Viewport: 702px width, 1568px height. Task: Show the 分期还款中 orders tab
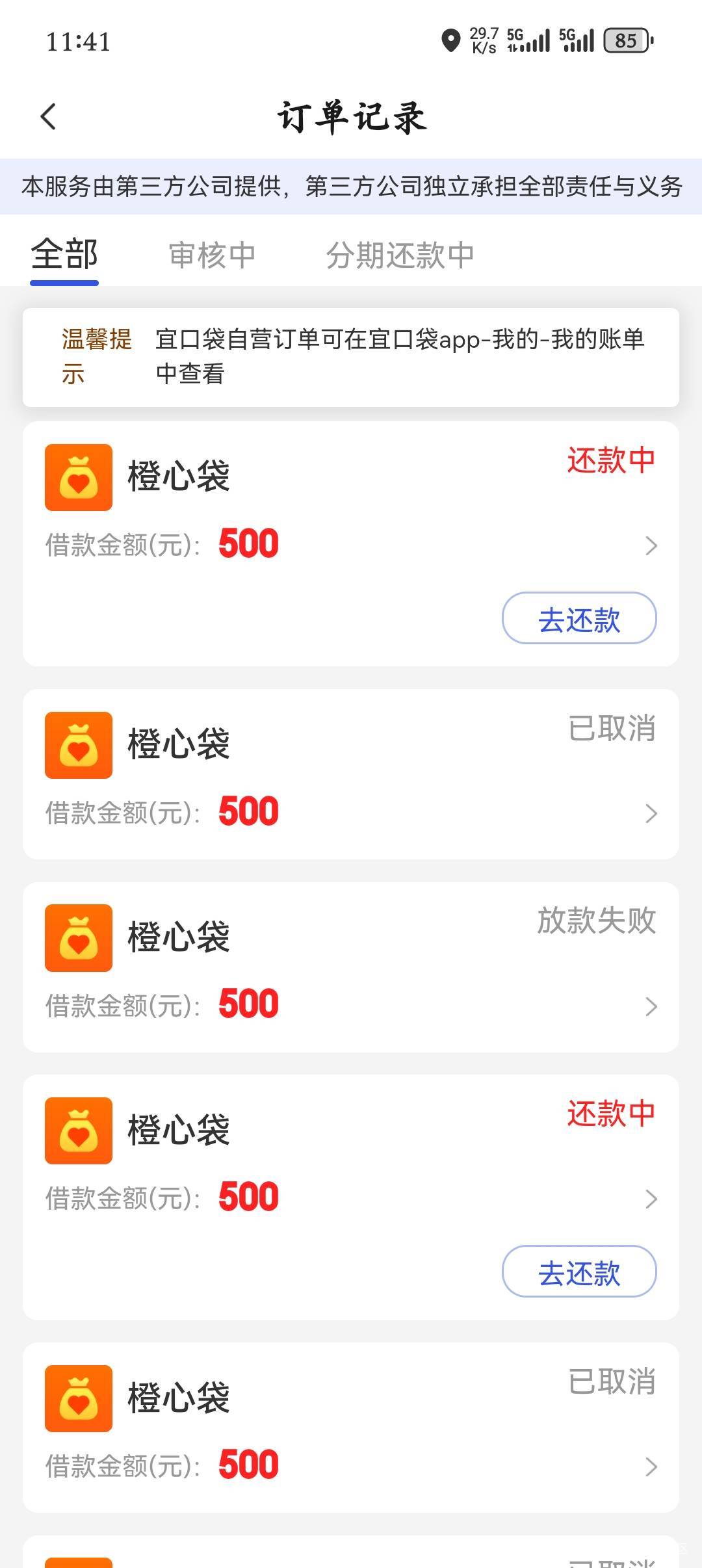click(x=400, y=255)
